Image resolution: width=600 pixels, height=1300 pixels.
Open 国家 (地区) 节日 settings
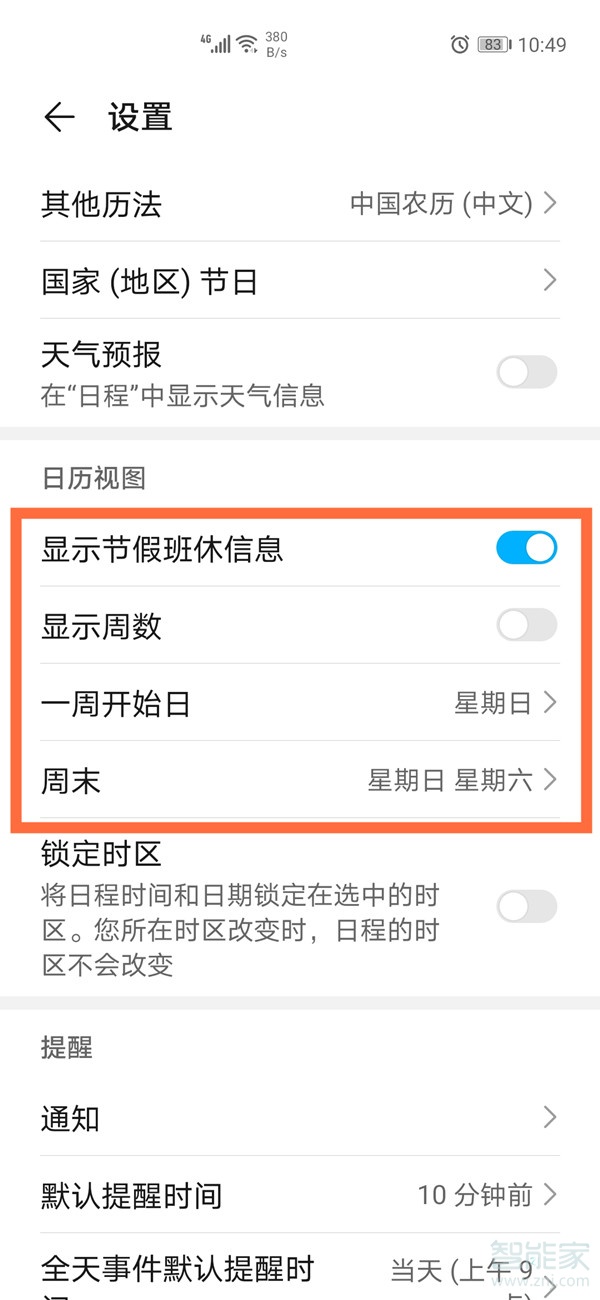300,281
